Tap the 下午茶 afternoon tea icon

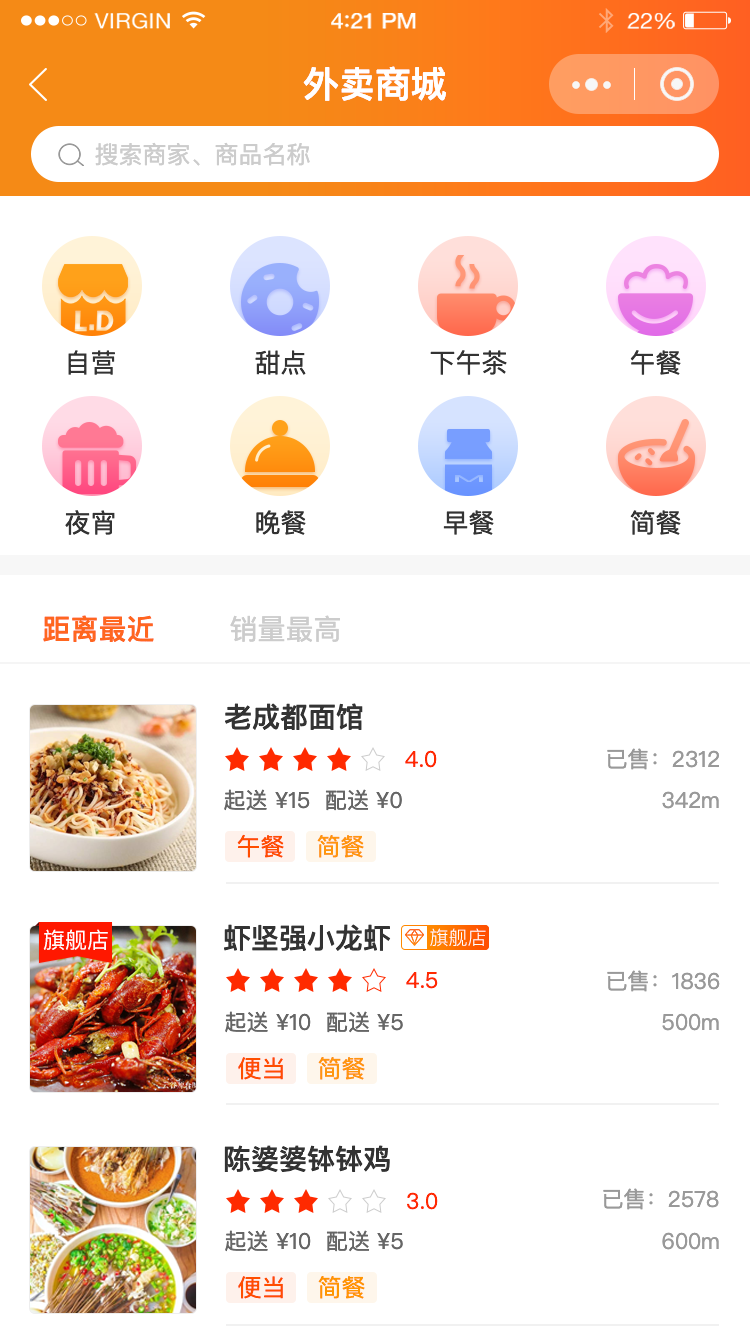pos(468,286)
